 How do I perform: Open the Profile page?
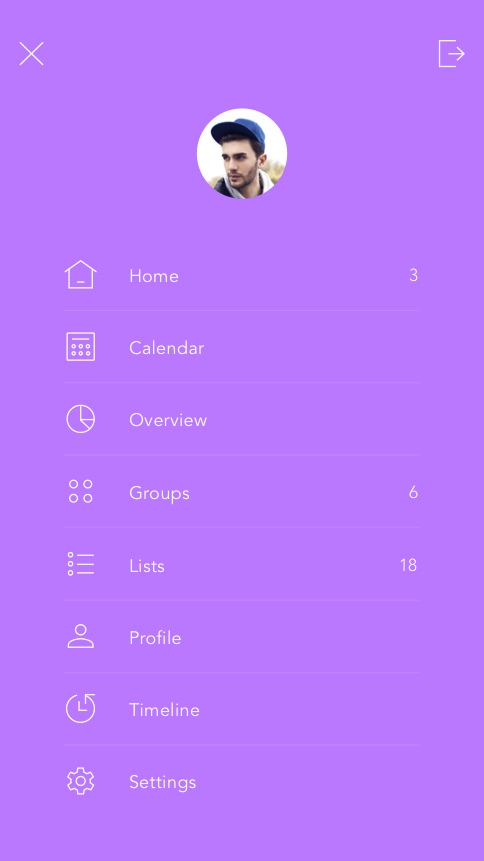242,637
